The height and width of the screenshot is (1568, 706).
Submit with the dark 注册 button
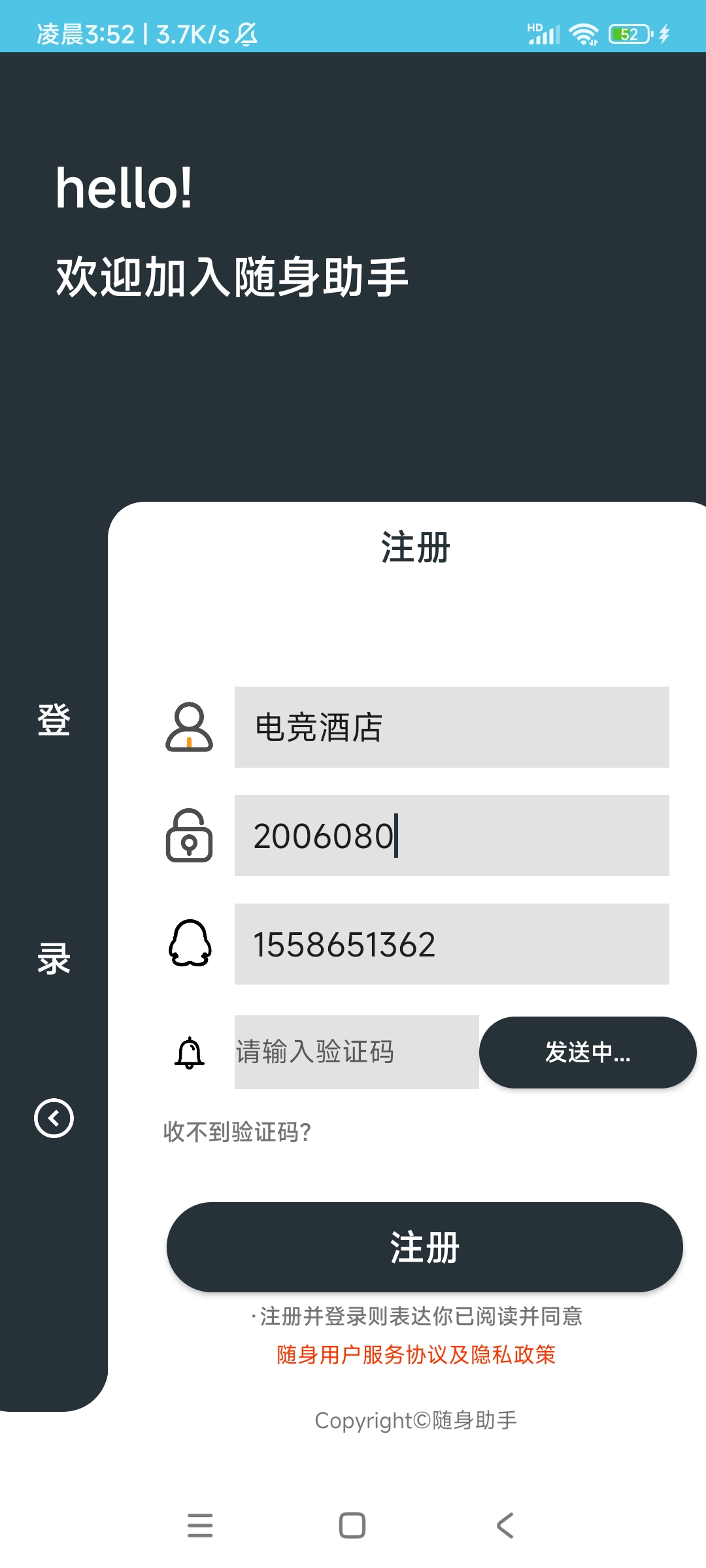point(425,1247)
